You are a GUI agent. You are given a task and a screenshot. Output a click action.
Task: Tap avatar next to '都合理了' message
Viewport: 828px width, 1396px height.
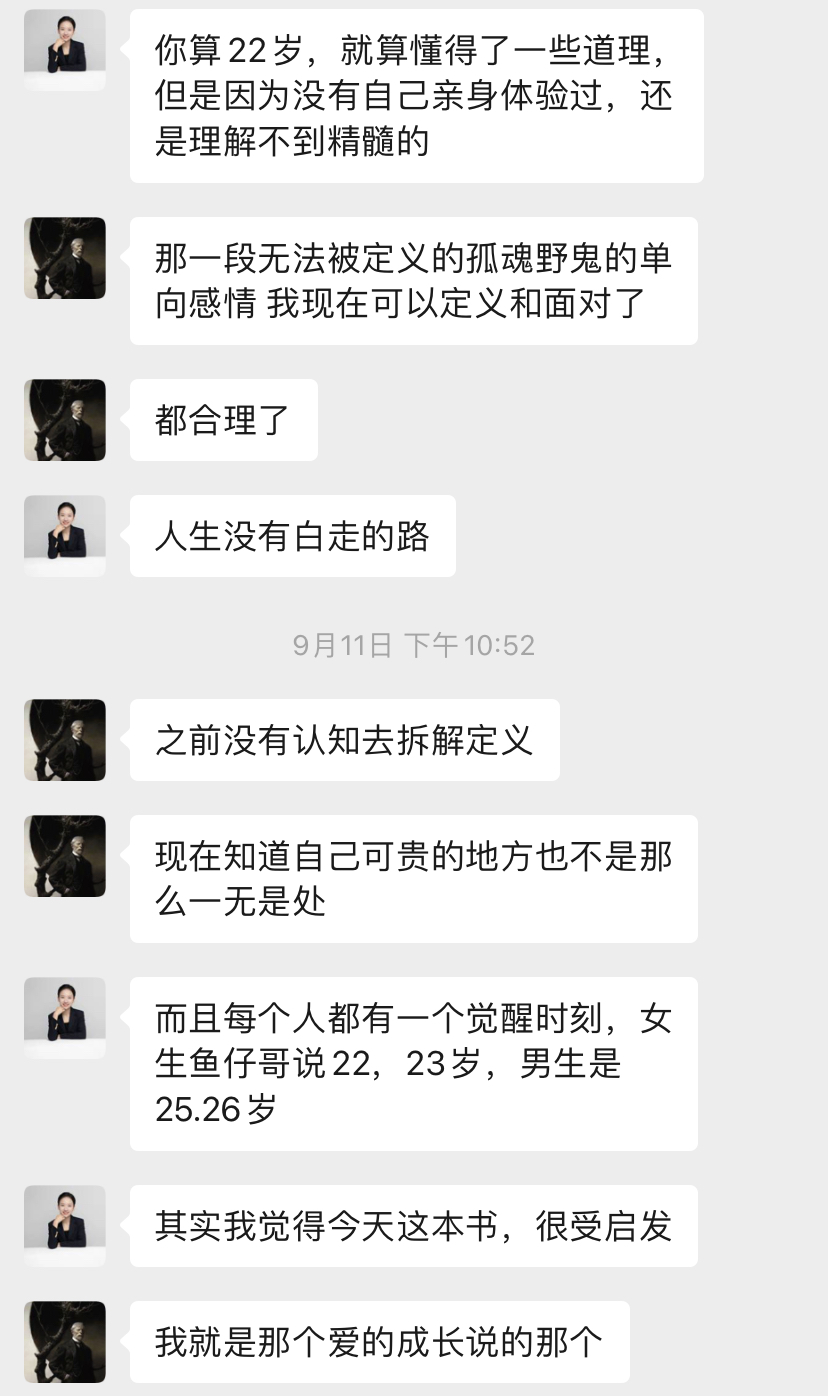pos(65,420)
